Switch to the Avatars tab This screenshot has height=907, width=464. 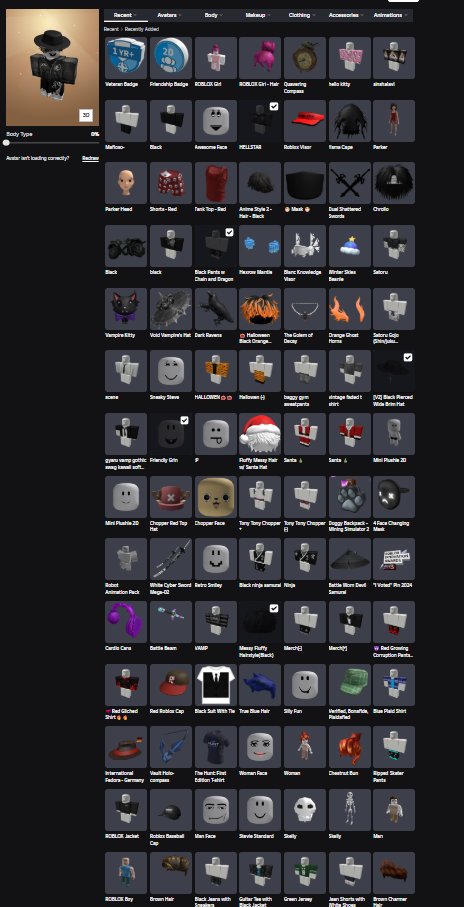pyautogui.click(x=168, y=15)
